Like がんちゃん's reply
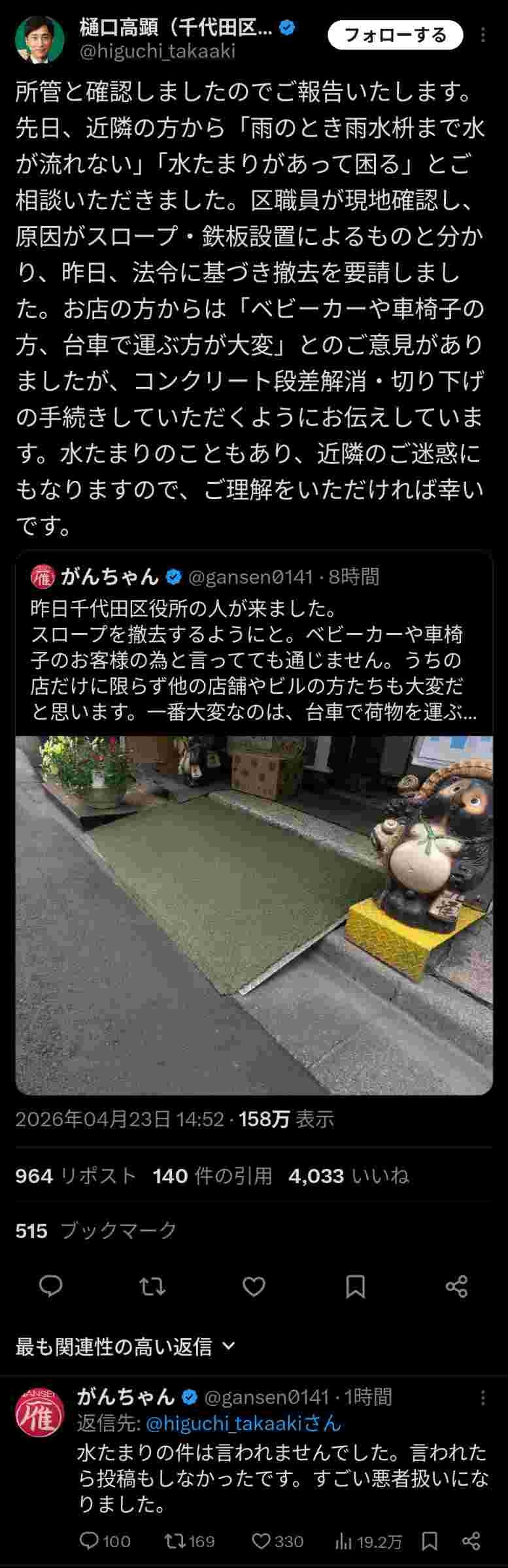This screenshot has width=508, height=1568. coord(279,1541)
